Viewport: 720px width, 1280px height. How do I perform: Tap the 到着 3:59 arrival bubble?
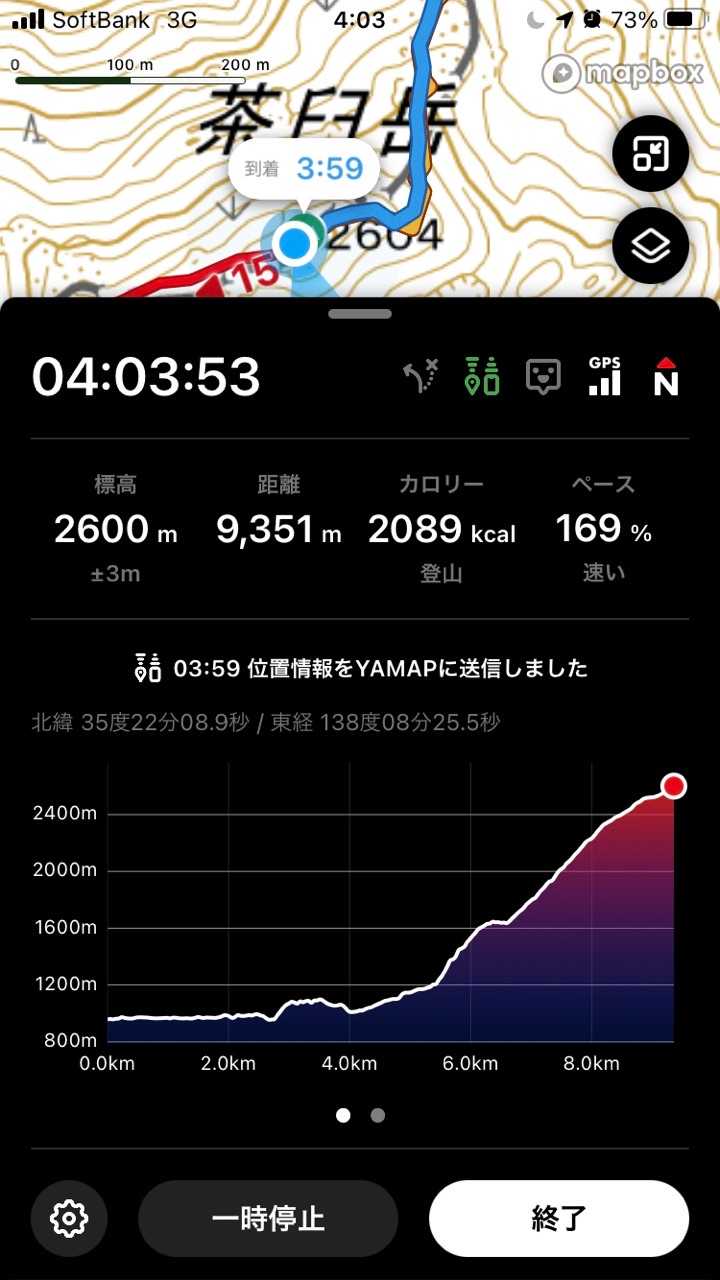[x=304, y=168]
